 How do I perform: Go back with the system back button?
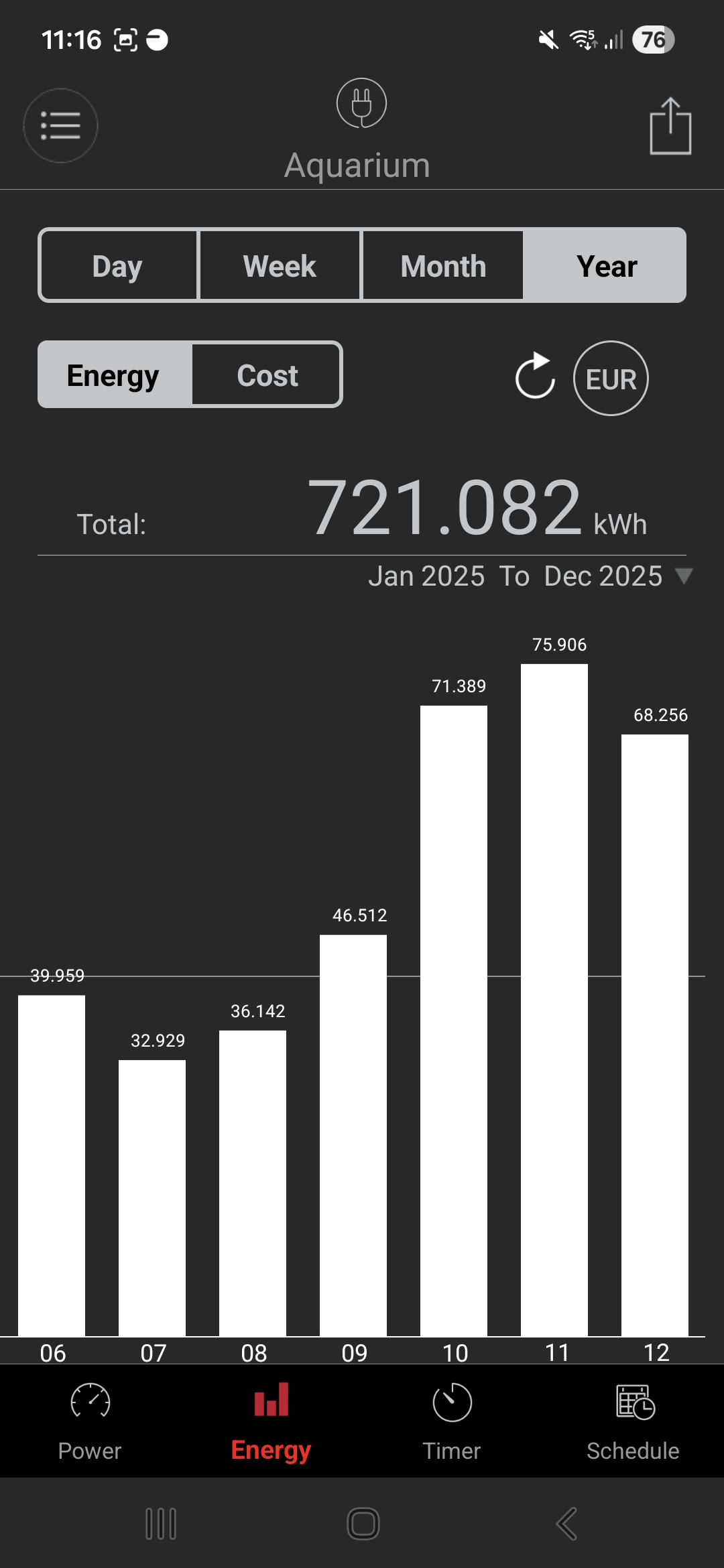(566, 1524)
